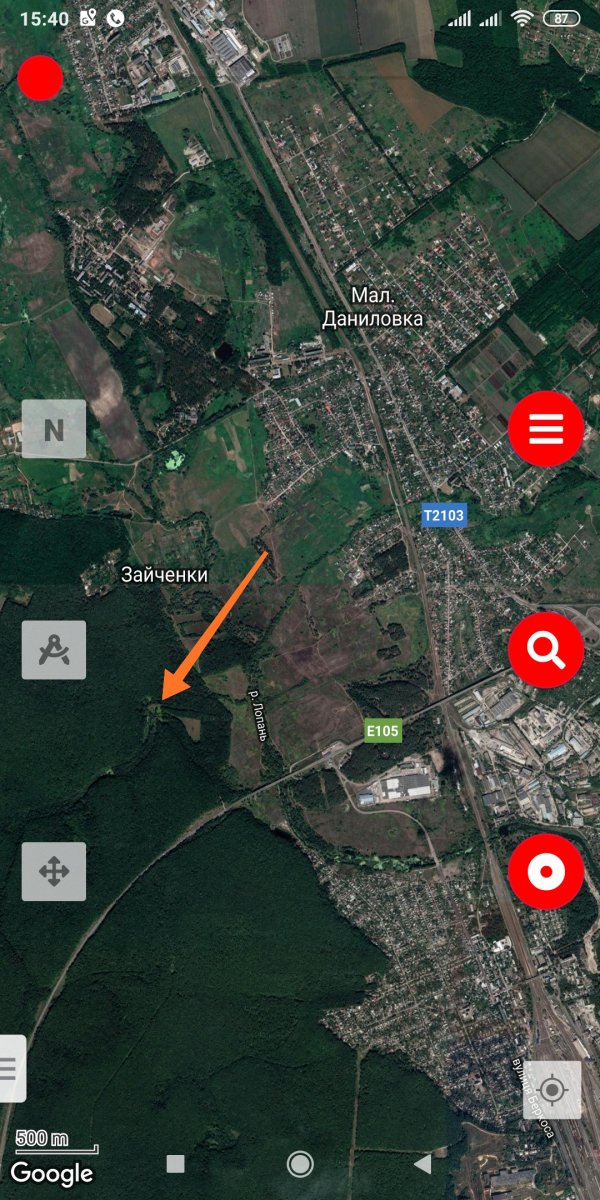
Task: Go to the home screen
Action: [x=299, y=1164]
